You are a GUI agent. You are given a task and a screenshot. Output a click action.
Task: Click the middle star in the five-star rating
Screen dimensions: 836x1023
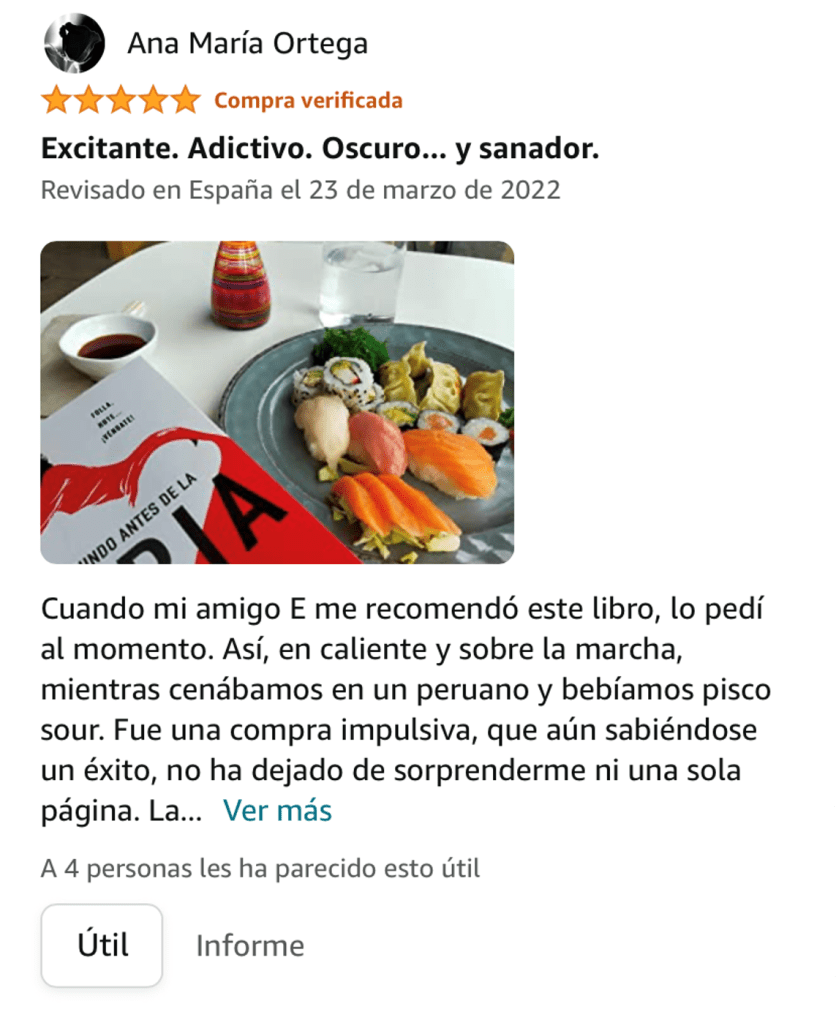(119, 100)
